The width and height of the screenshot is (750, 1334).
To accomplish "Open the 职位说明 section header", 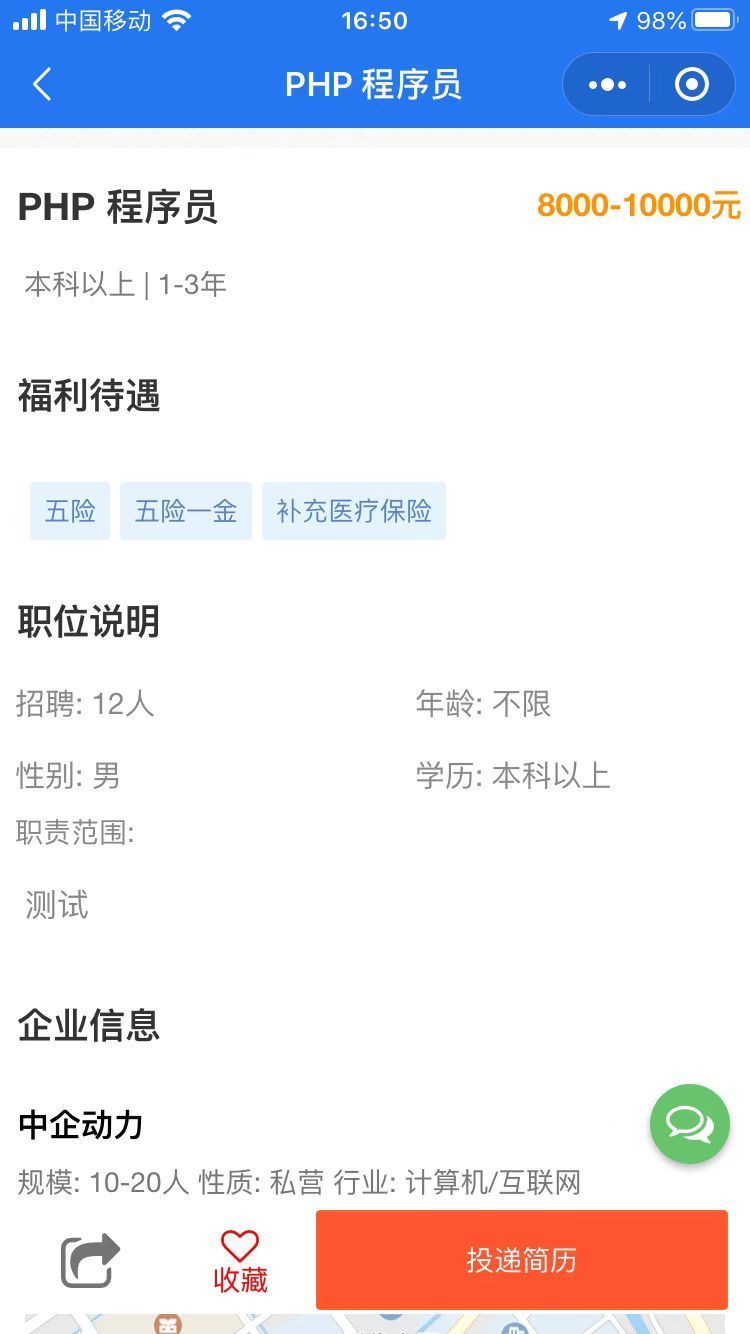I will (87, 621).
